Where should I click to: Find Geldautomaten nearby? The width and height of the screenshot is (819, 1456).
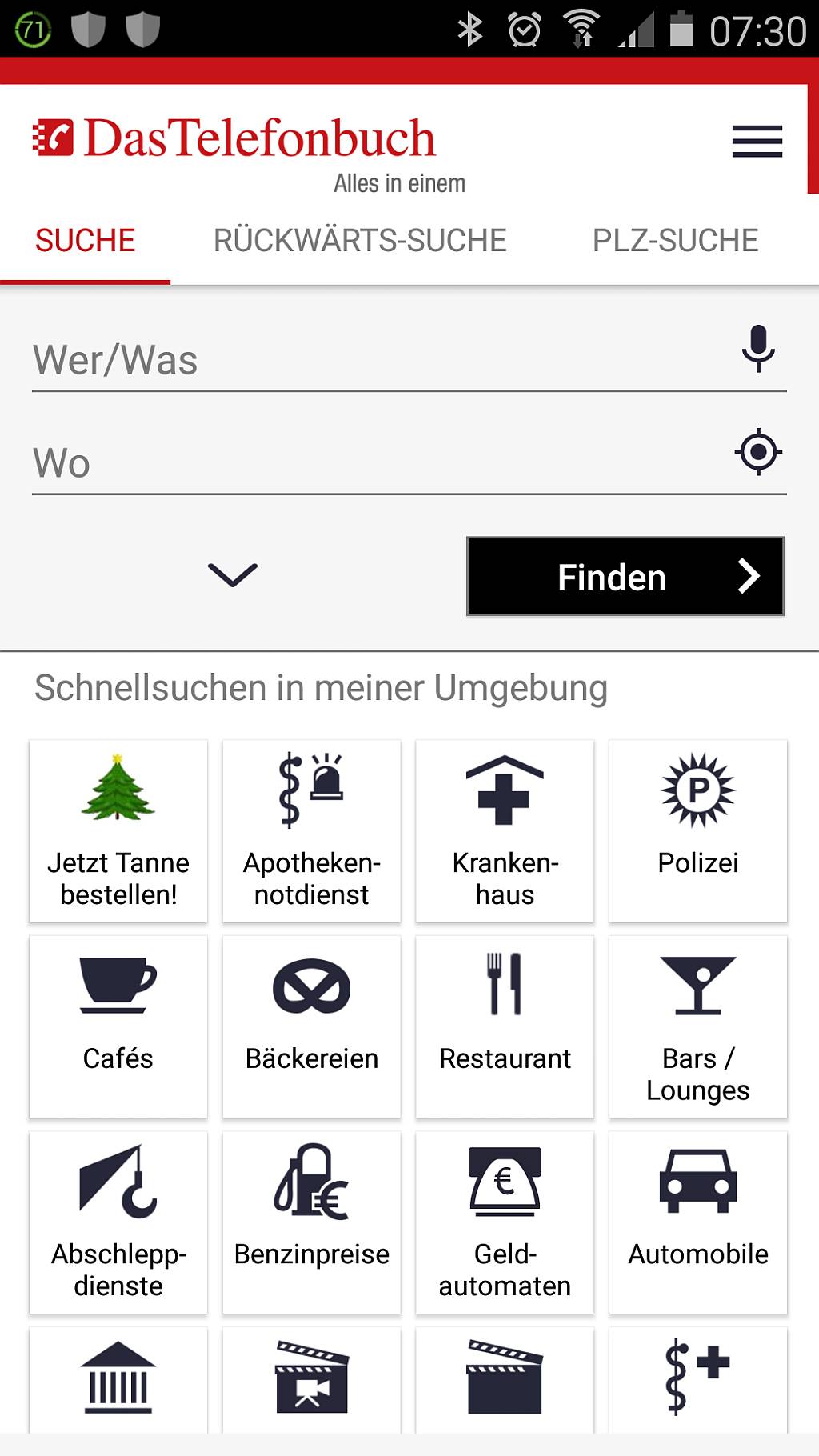click(x=505, y=1222)
